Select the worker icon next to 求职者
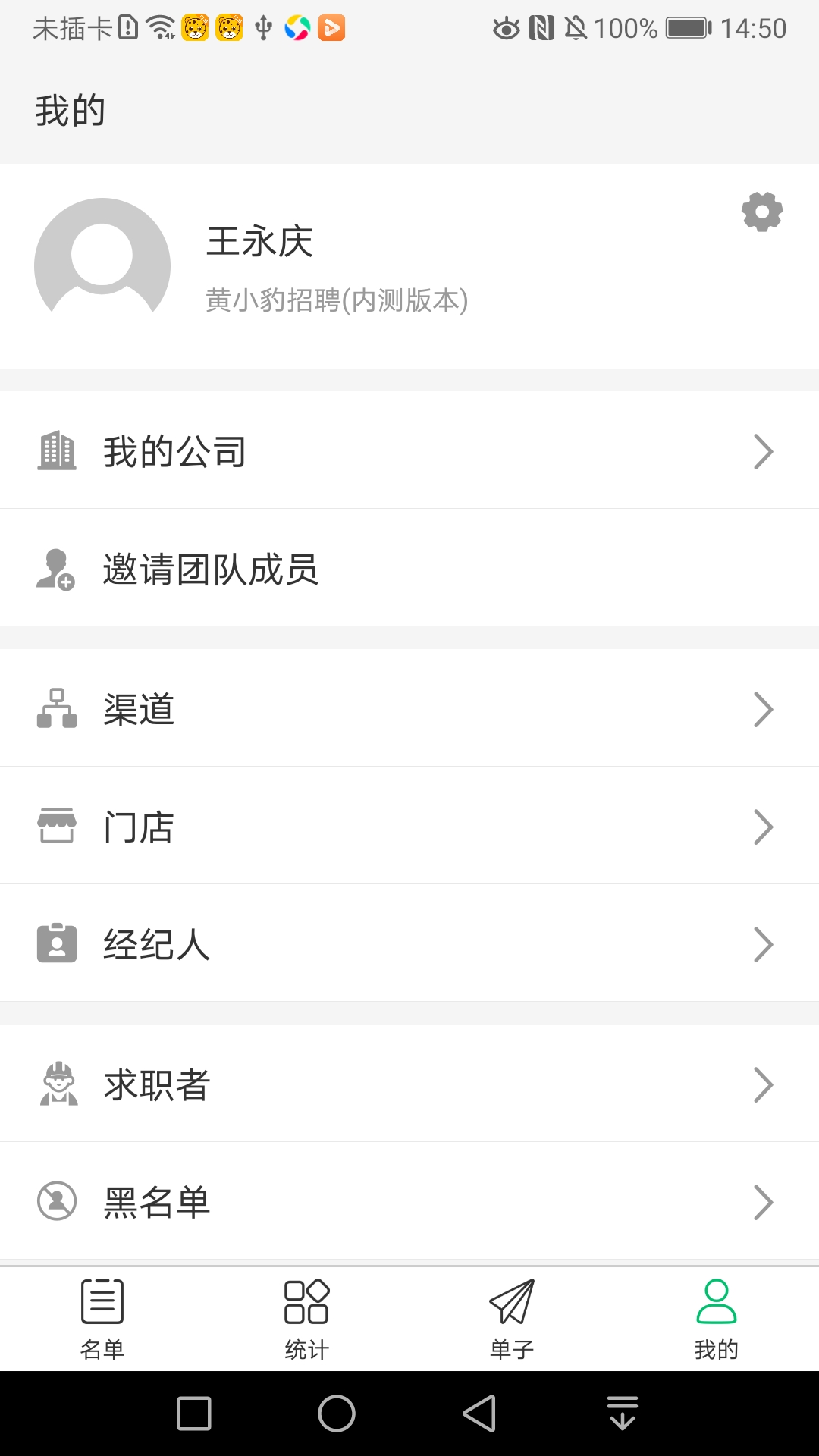The image size is (819, 1456). click(58, 1083)
